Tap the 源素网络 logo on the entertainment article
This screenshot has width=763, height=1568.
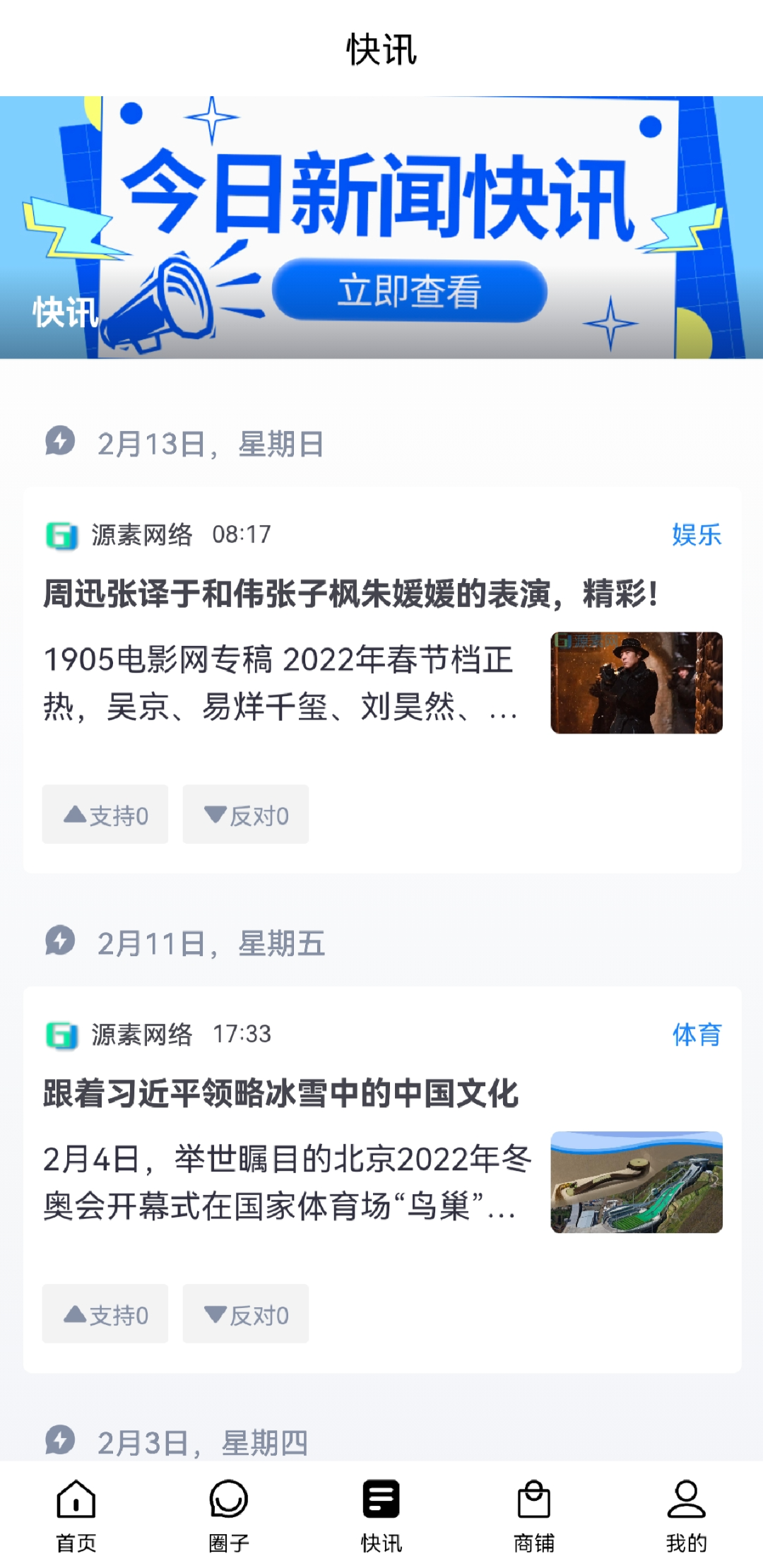pyautogui.click(x=64, y=536)
